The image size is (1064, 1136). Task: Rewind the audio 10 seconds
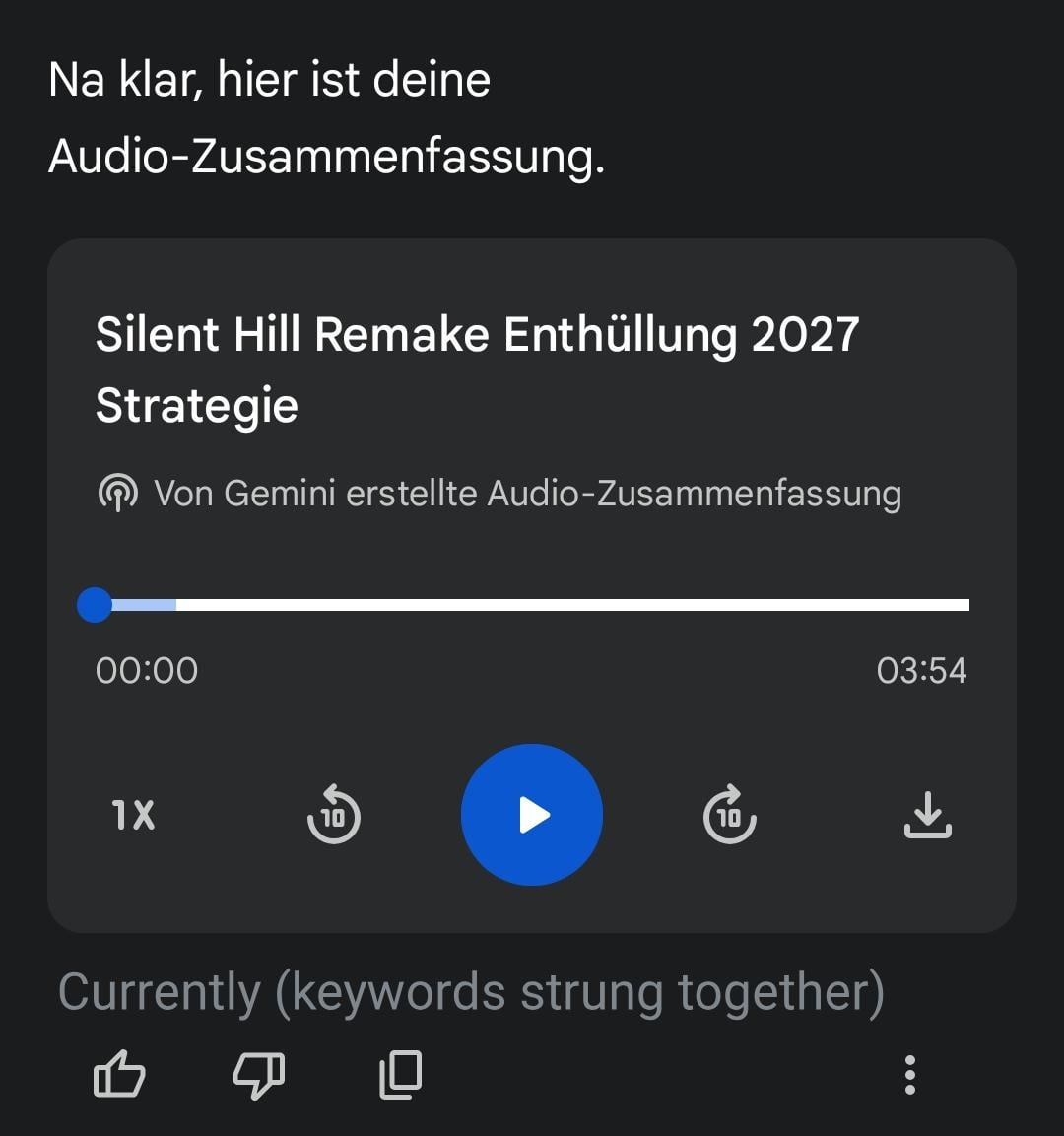(334, 815)
